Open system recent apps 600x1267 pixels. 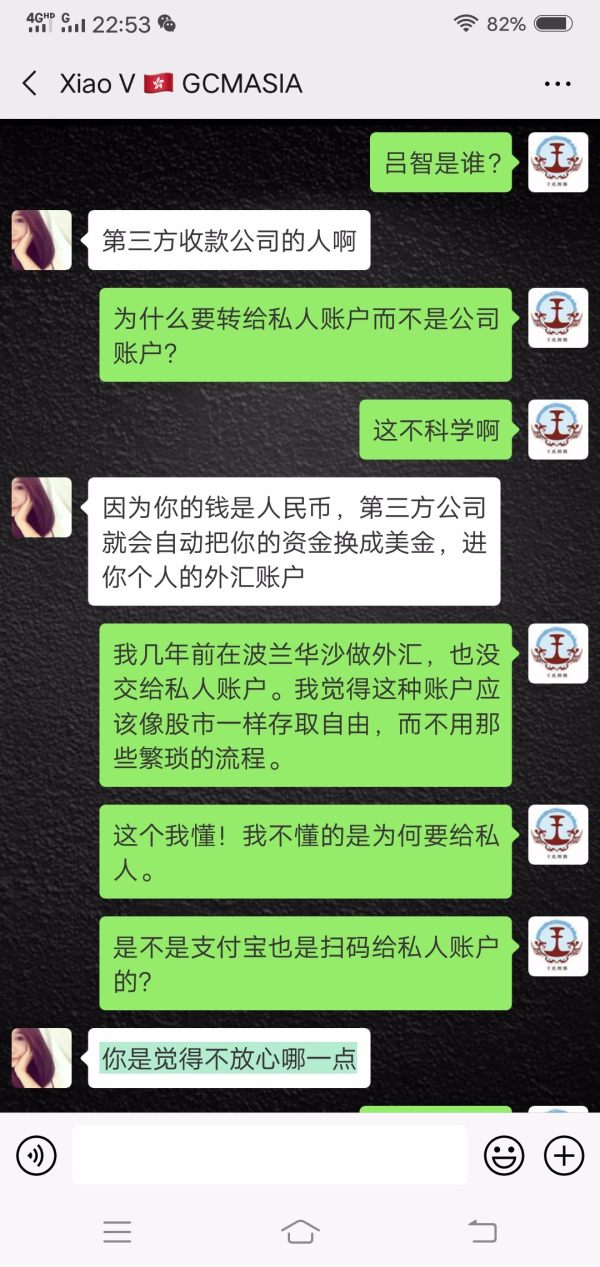point(117,1232)
